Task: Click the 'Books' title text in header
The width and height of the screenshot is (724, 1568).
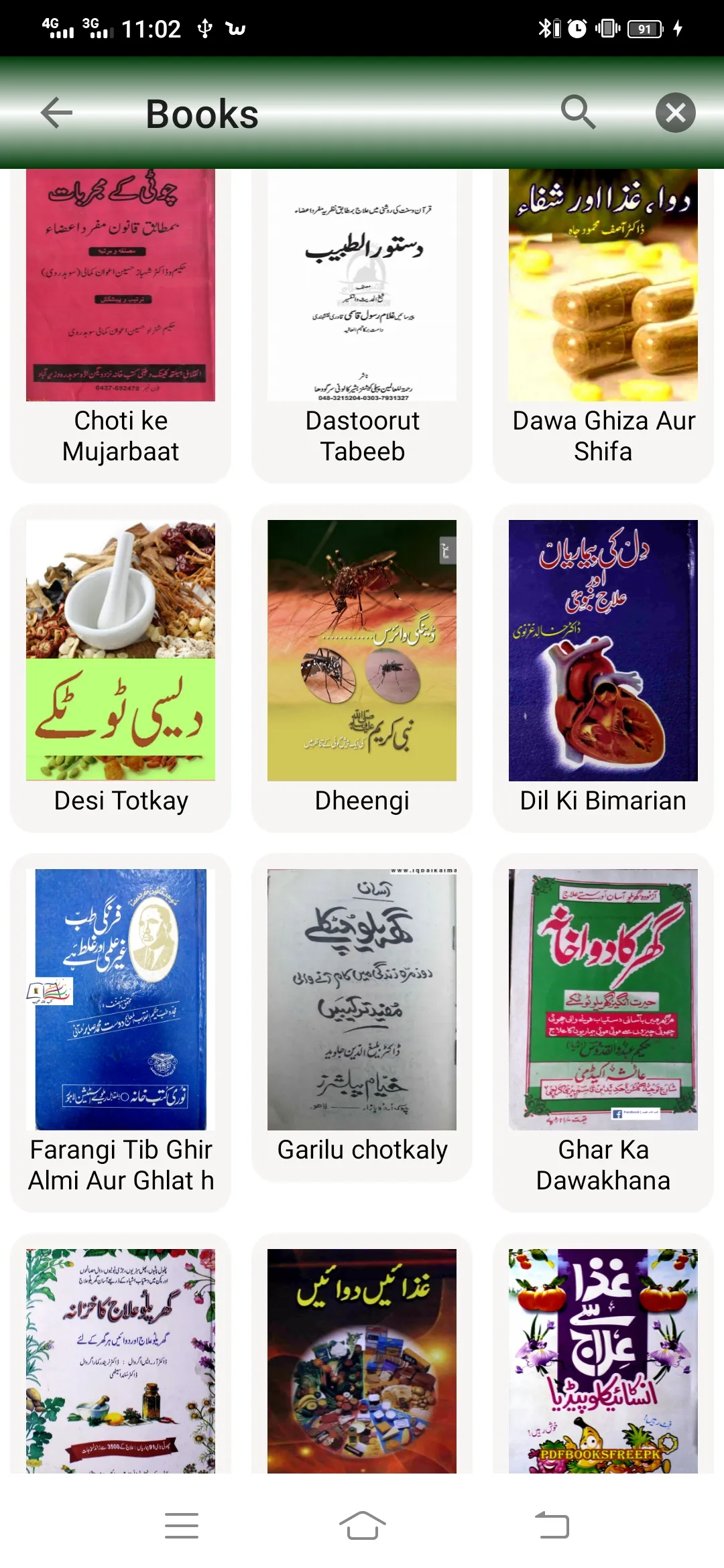Action: (x=201, y=114)
